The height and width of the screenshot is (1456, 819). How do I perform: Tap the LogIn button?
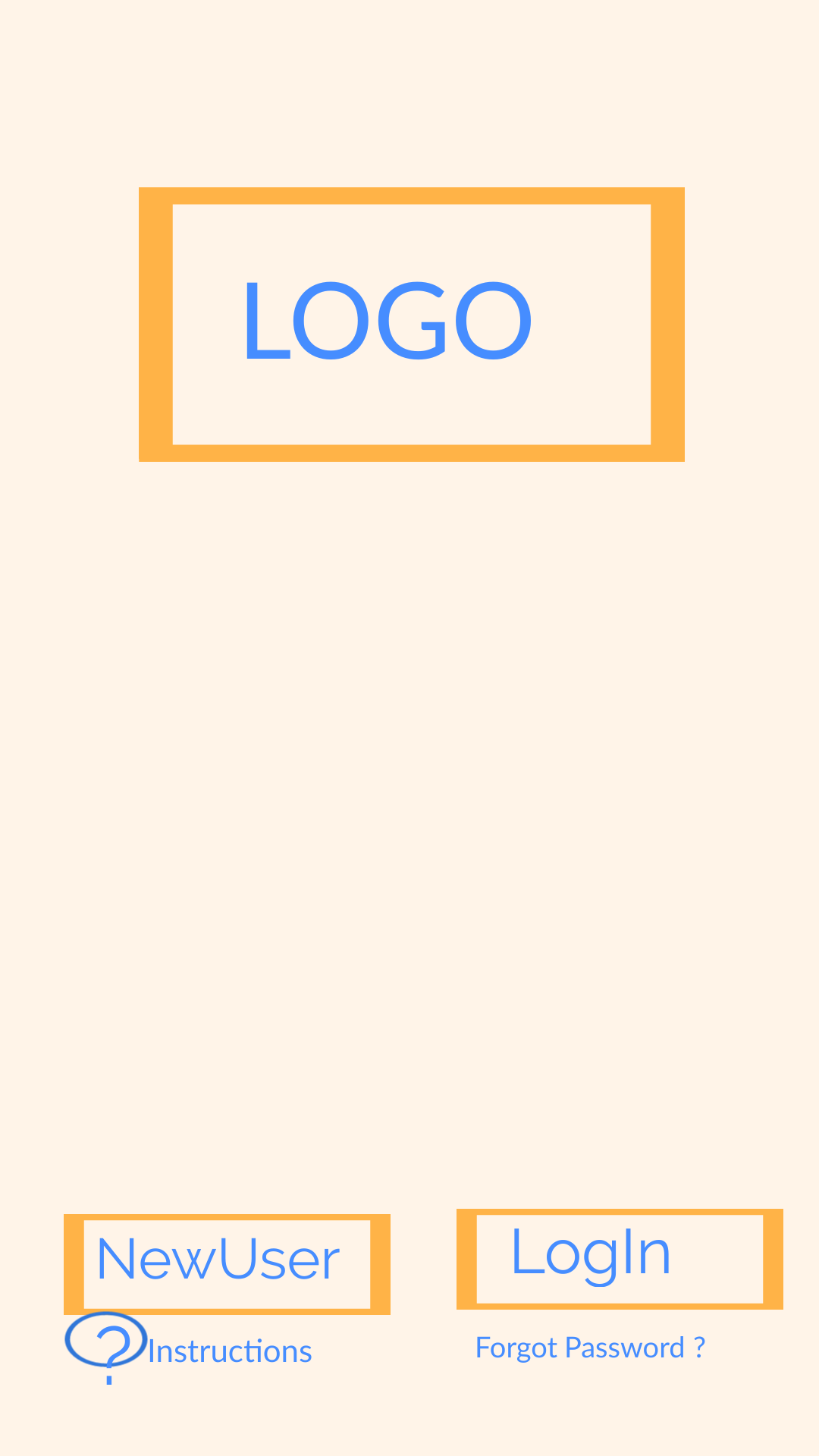[620, 1259]
